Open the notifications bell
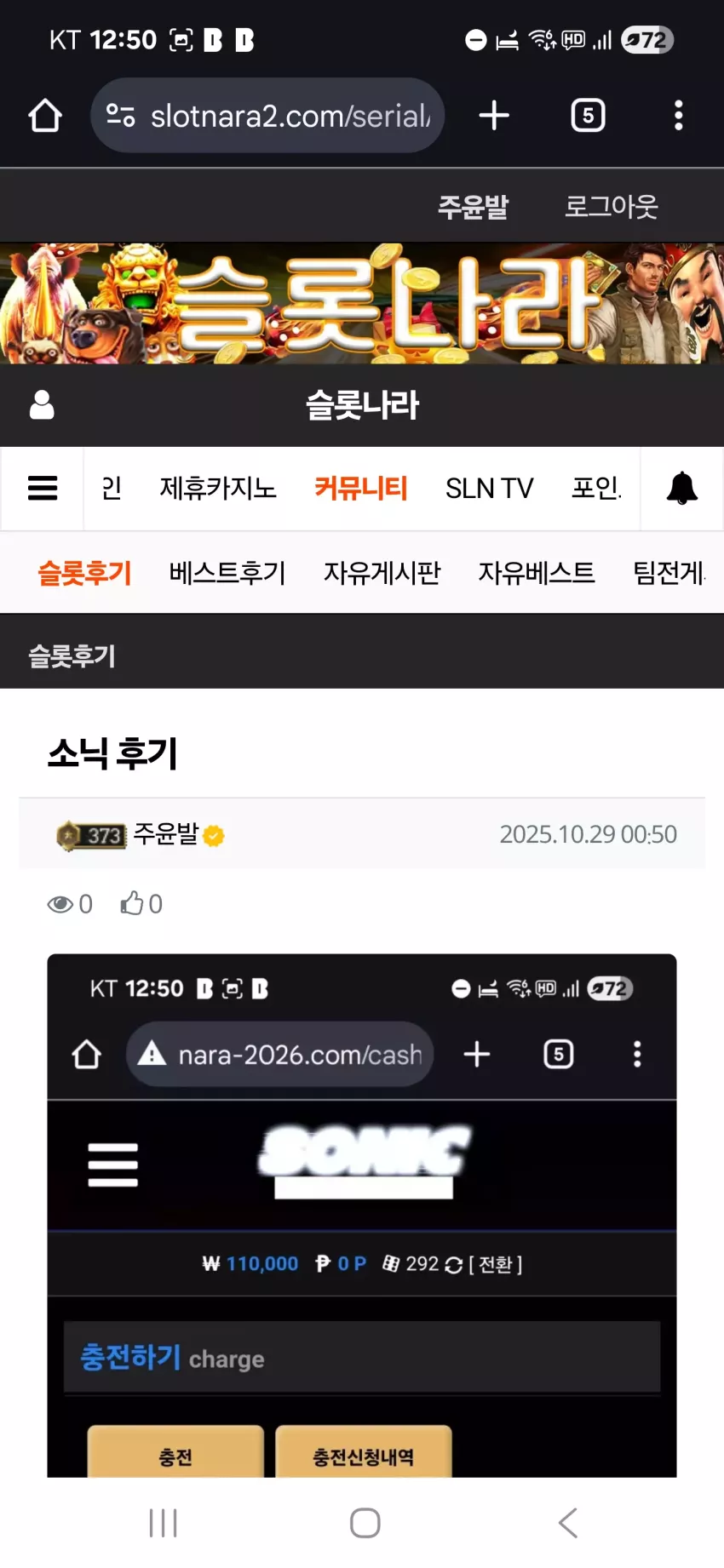724x1568 pixels. [681, 488]
